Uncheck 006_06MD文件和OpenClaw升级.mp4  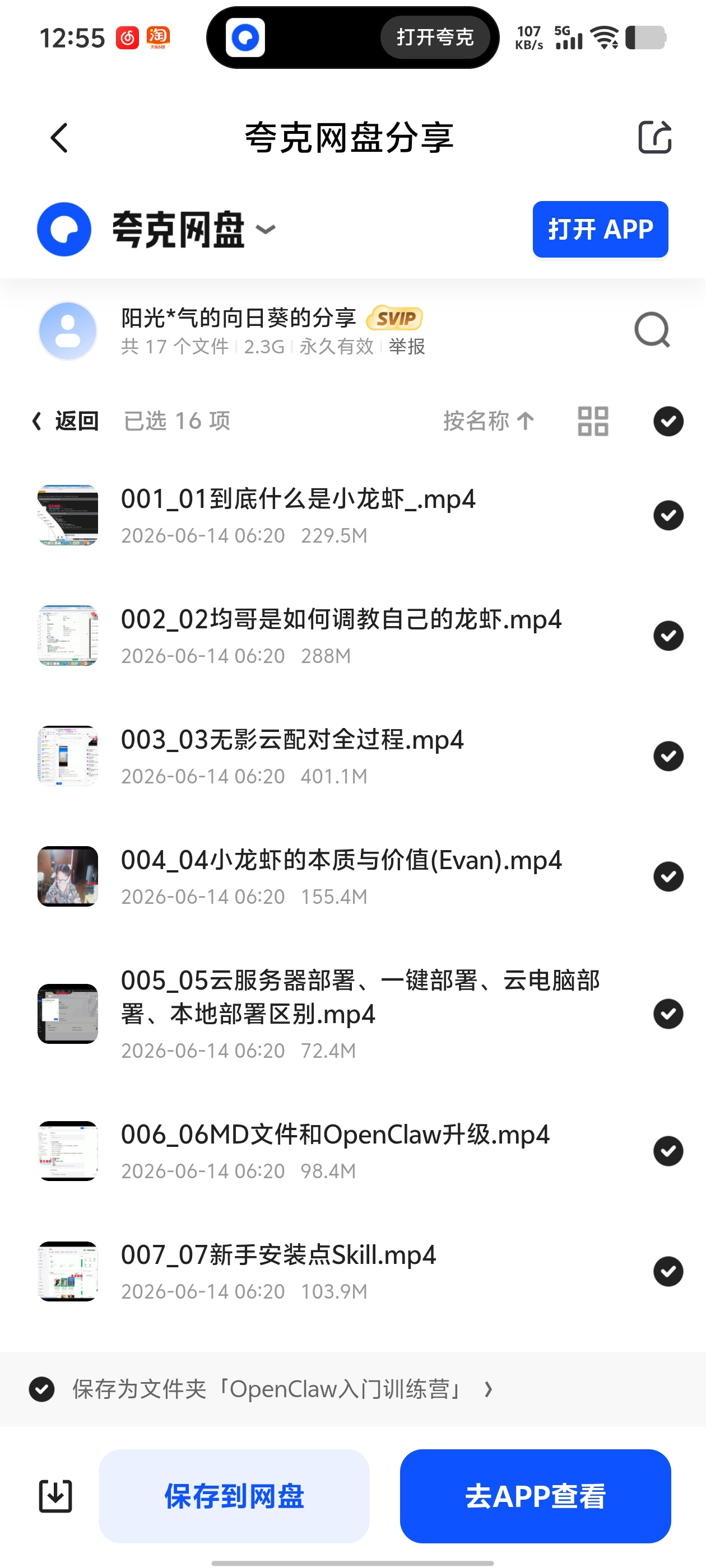668,1151
